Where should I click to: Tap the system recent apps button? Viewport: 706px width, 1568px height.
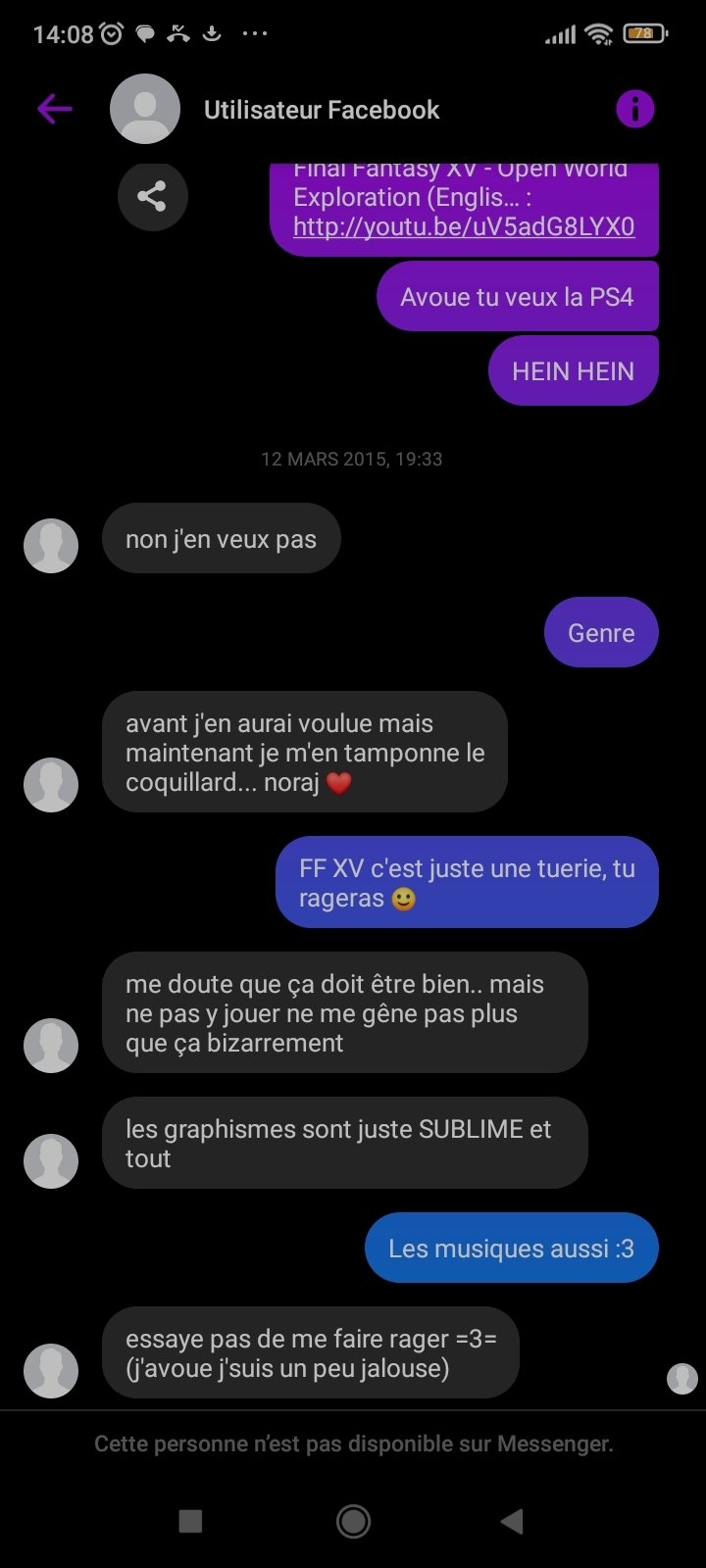tap(190, 1520)
